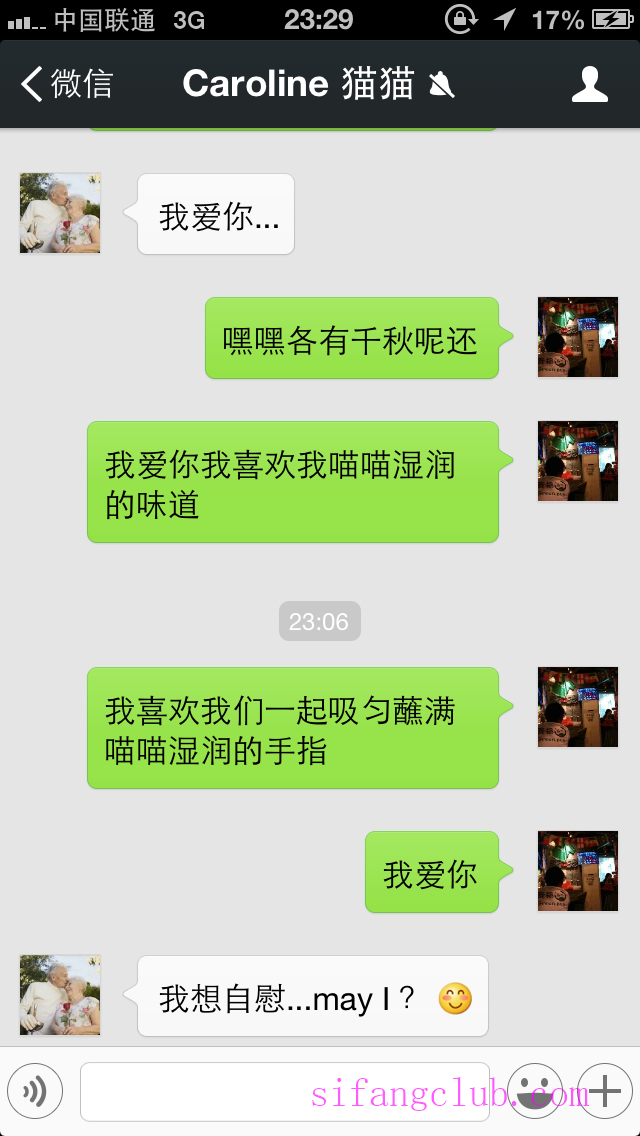Open the chat details profile icon
This screenshot has height=1136, width=640.
[589, 84]
